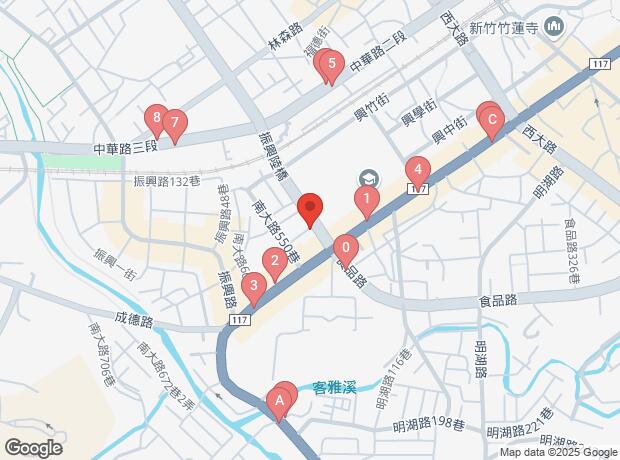The width and height of the screenshot is (620, 460).
Task: Open map marker number 2
Action: tap(273, 263)
